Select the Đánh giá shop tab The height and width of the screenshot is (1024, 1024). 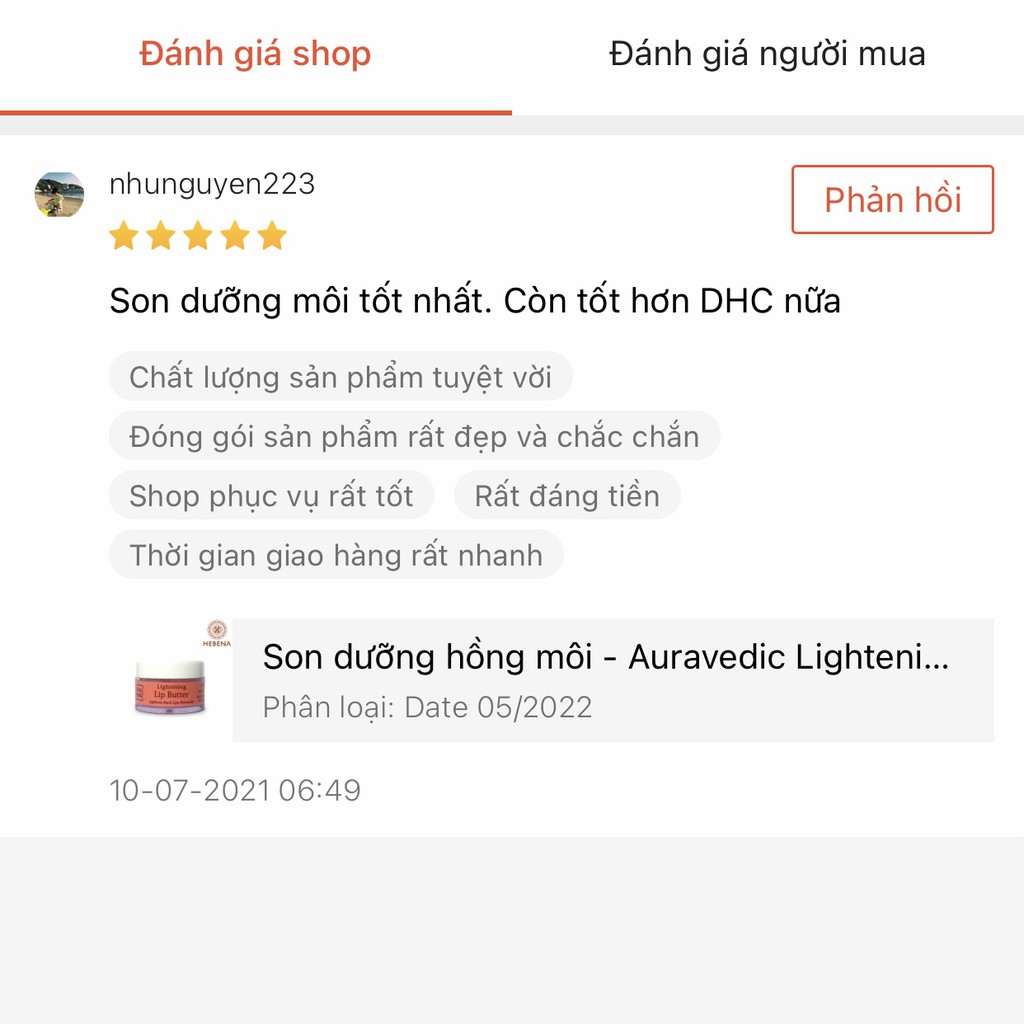tap(255, 54)
